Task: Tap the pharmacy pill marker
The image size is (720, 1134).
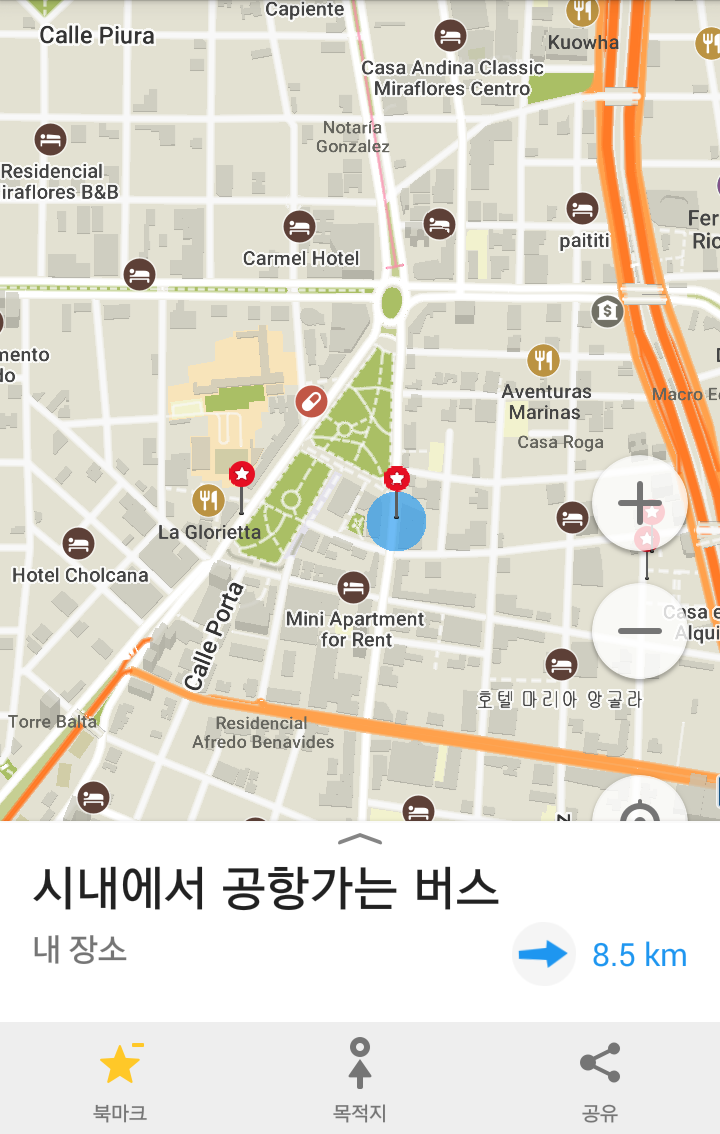Action: 311,402
